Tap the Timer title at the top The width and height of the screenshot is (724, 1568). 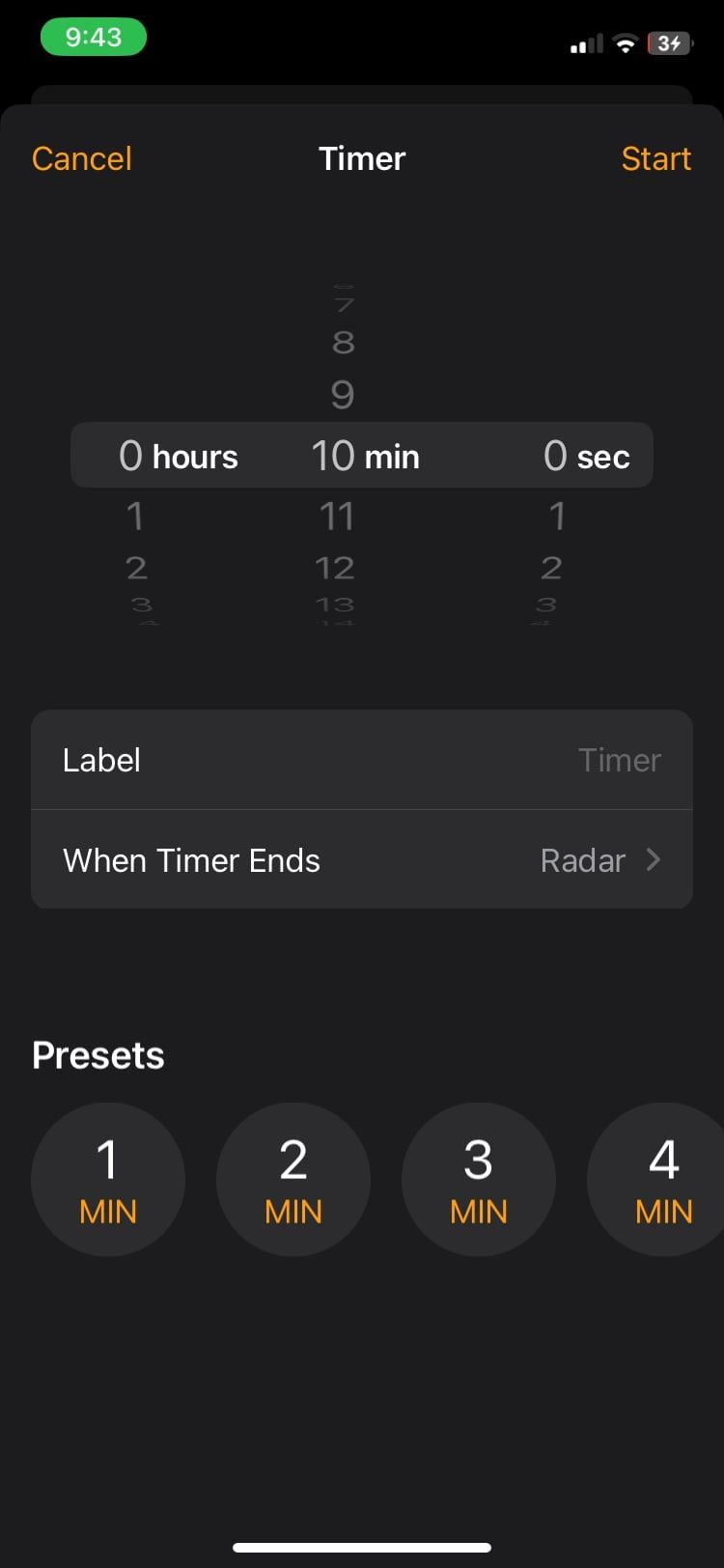point(362,157)
